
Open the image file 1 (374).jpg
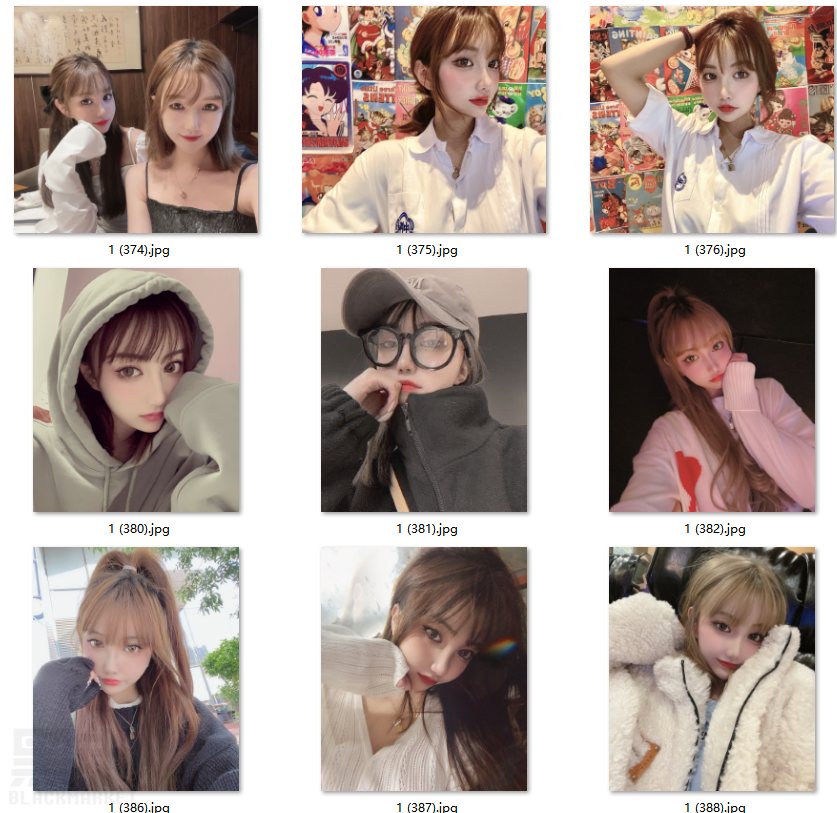136,120
